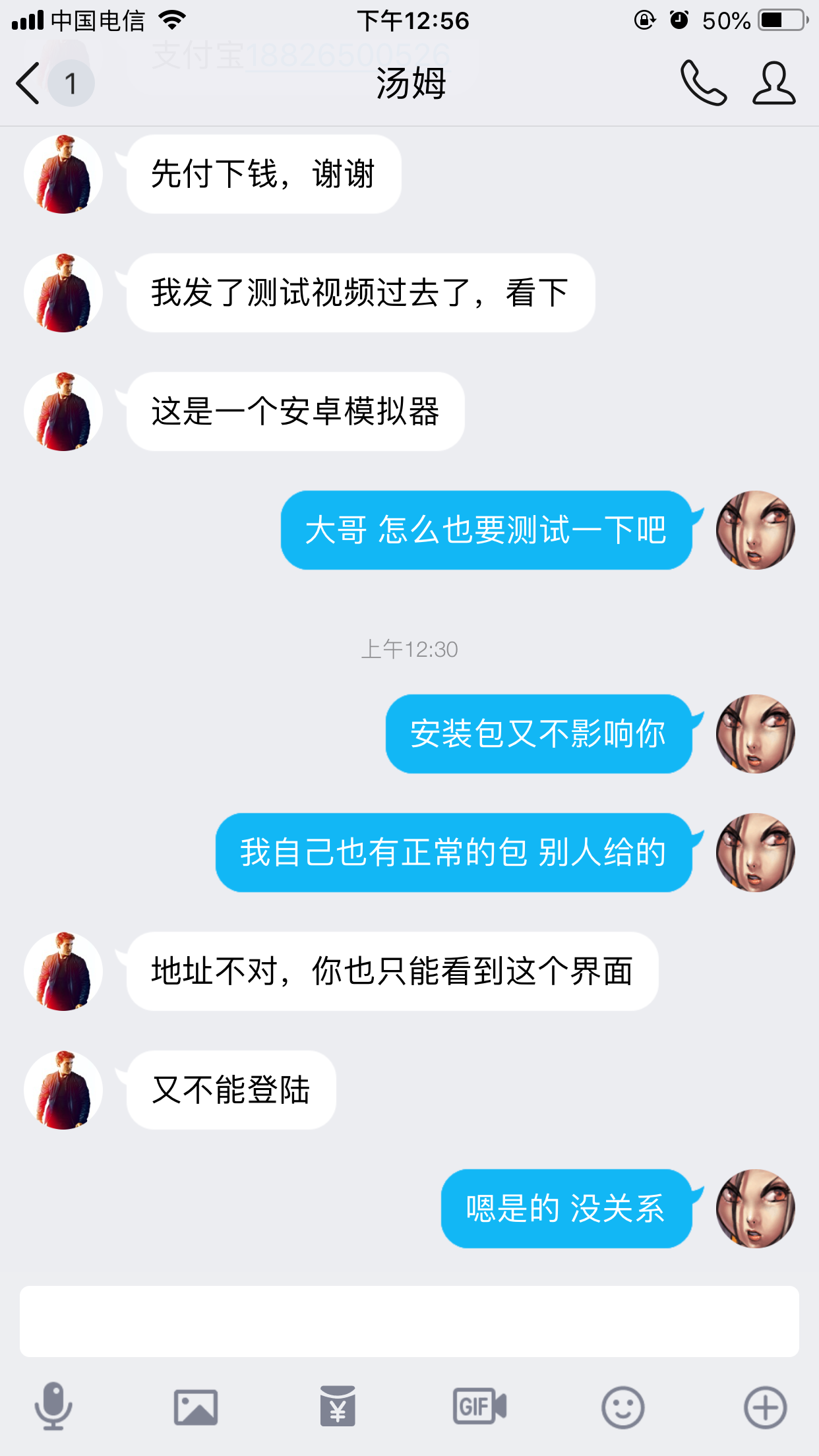Screen dimensions: 819x1456
Task: Send a red packet with yuan icon
Action: coord(338,1407)
